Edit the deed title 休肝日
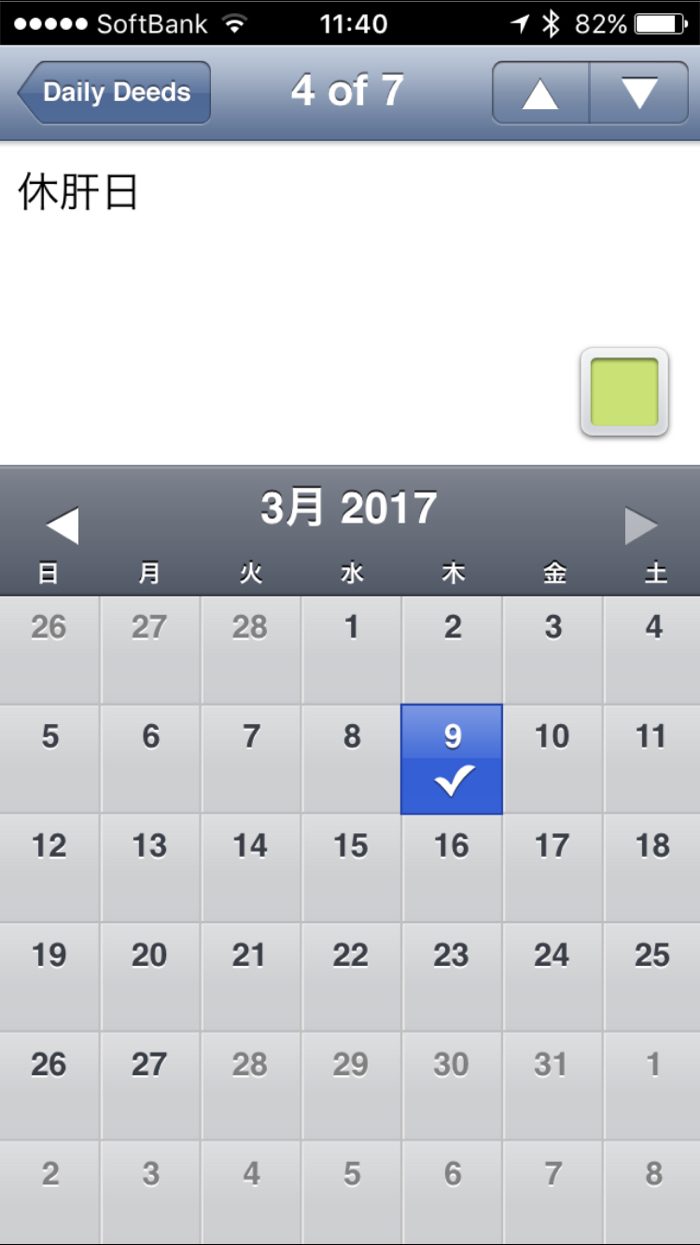700x1245 pixels. (x=78, y=193)
